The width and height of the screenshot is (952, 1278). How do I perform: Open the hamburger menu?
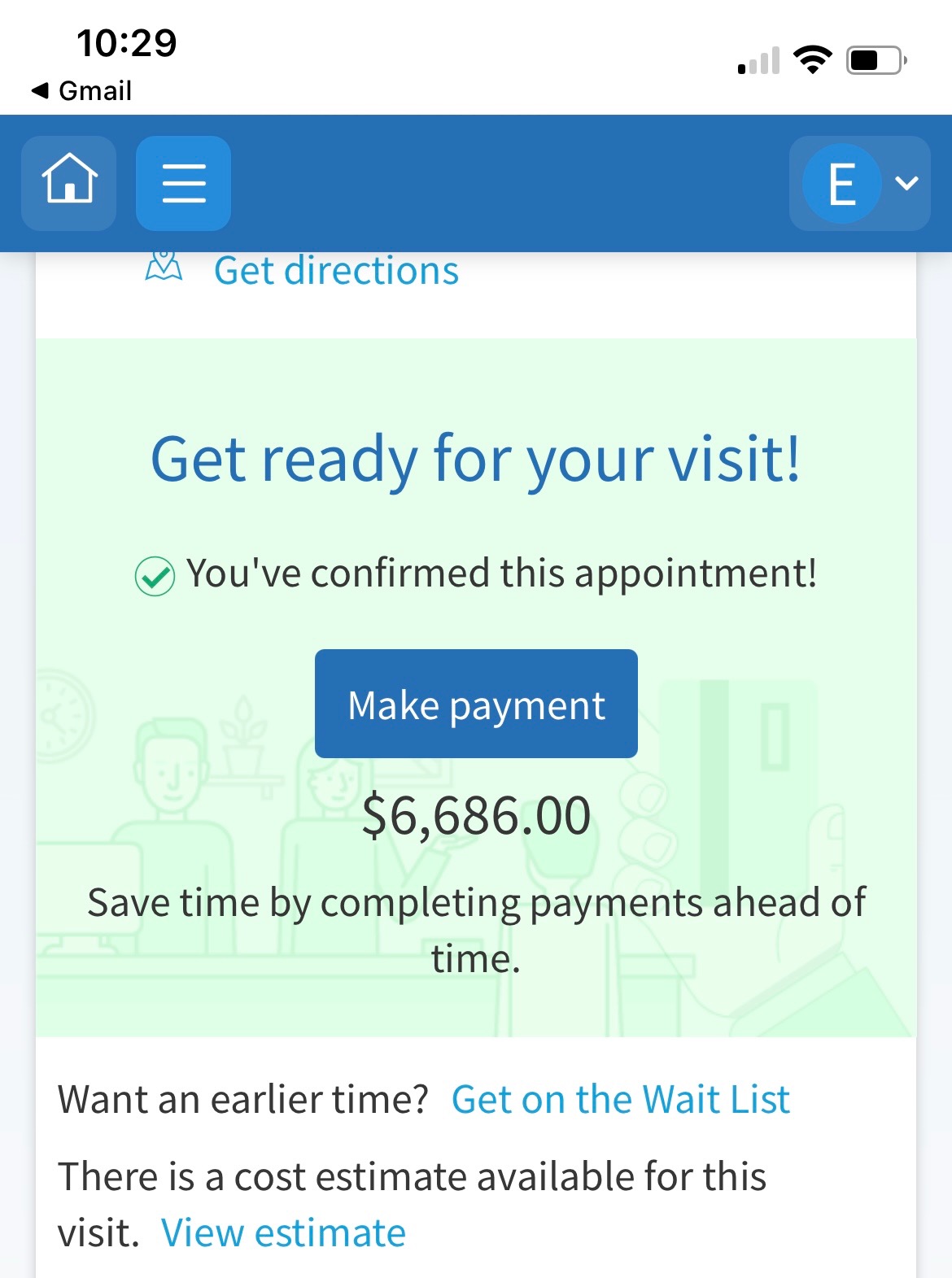click(x=183, y=182)
